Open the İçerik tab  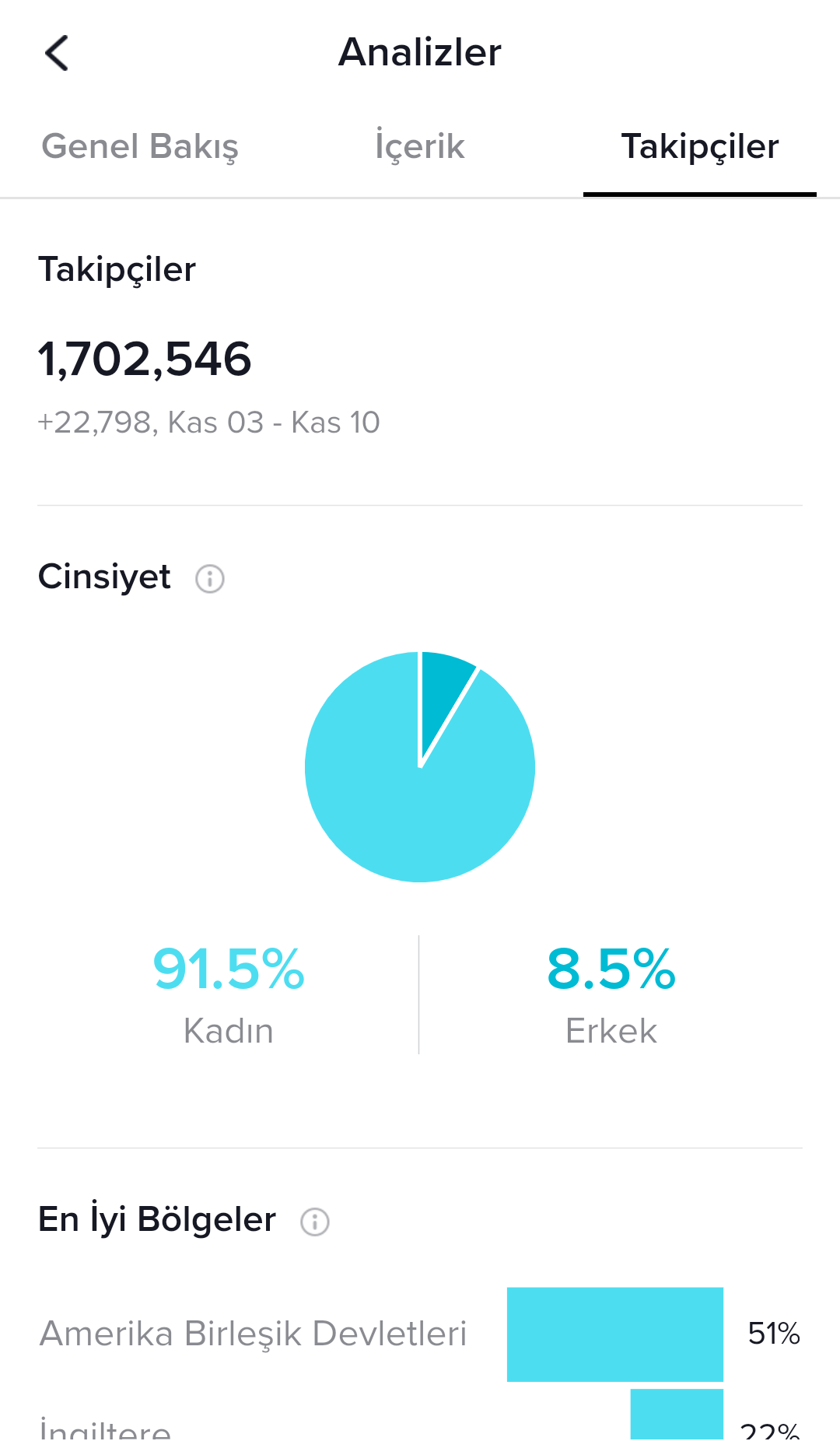420,146
